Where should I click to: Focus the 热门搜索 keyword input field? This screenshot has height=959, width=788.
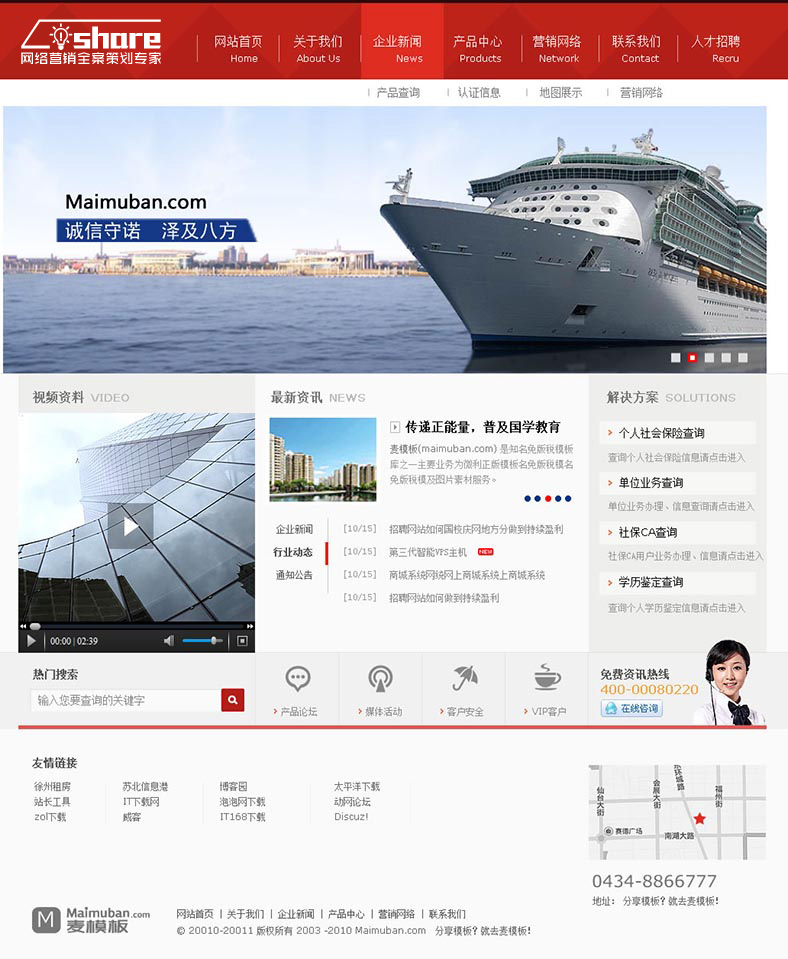[125, 700]
